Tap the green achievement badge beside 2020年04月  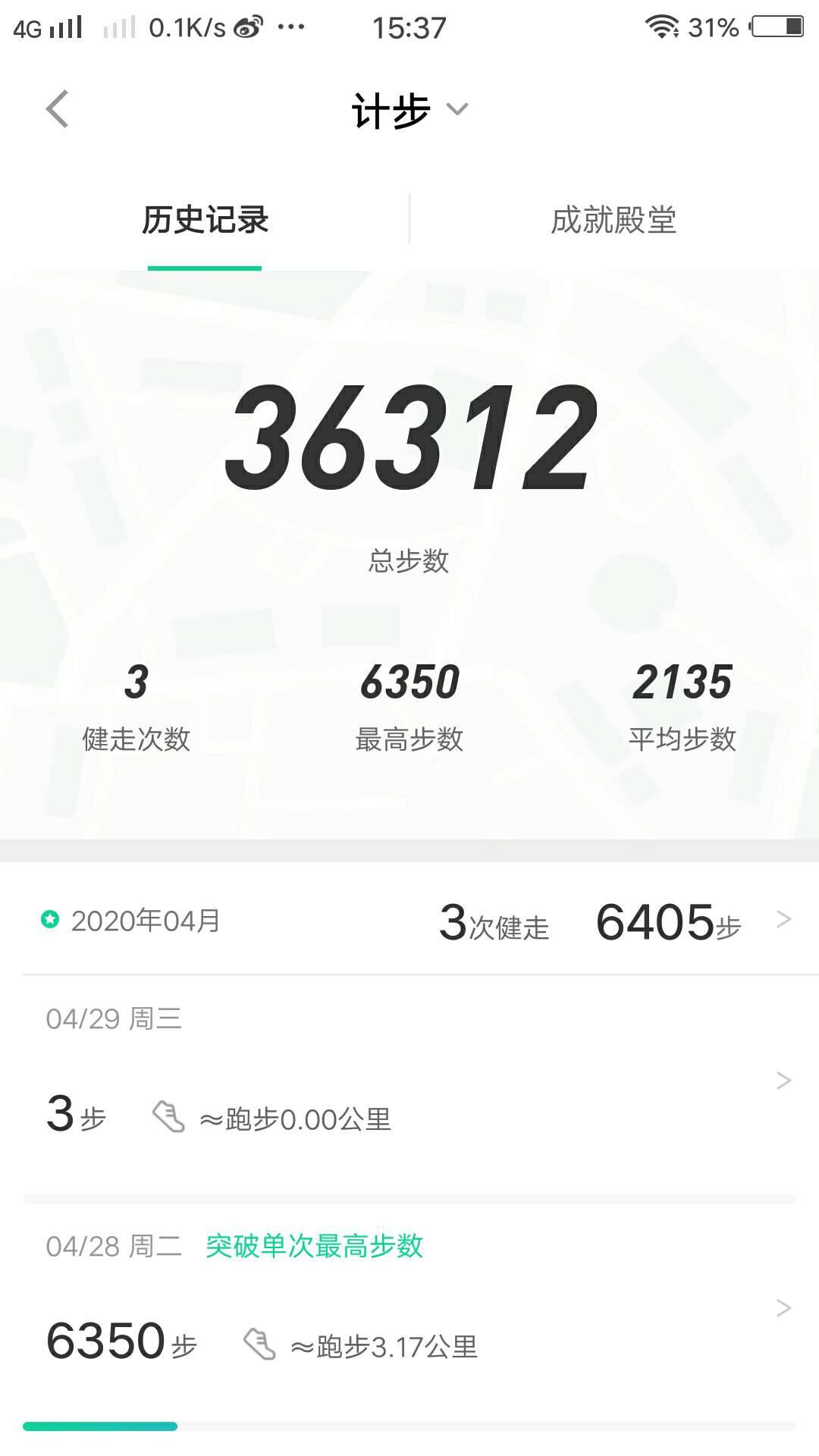49,920
